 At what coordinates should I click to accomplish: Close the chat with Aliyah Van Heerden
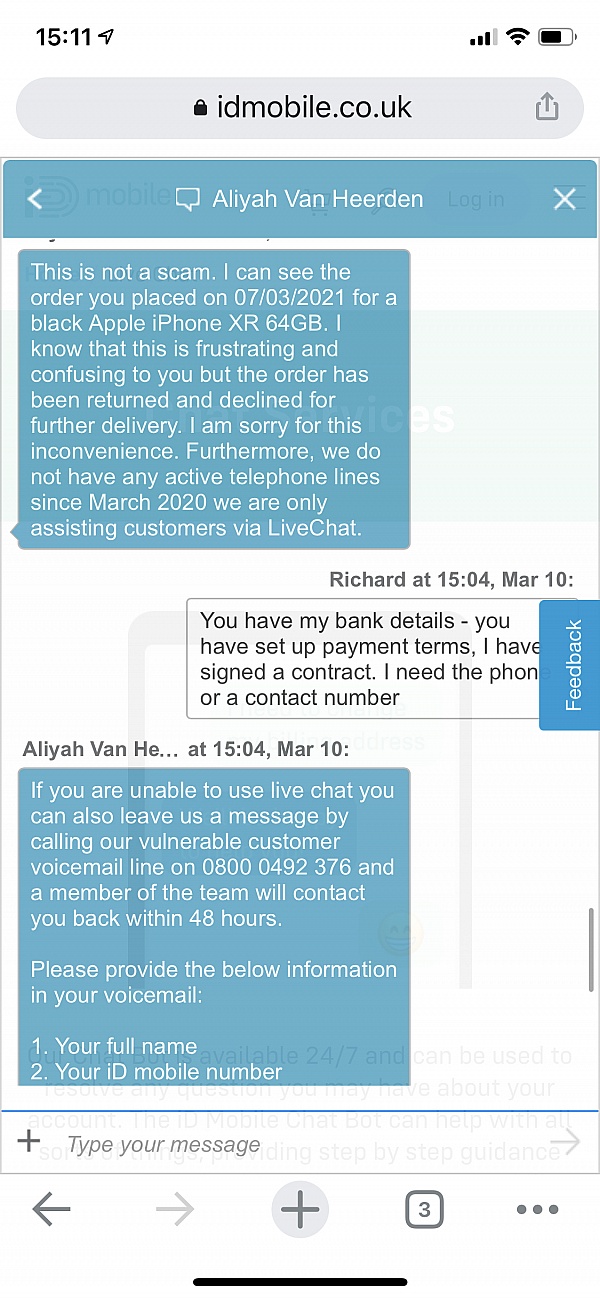tap(565, 199)
